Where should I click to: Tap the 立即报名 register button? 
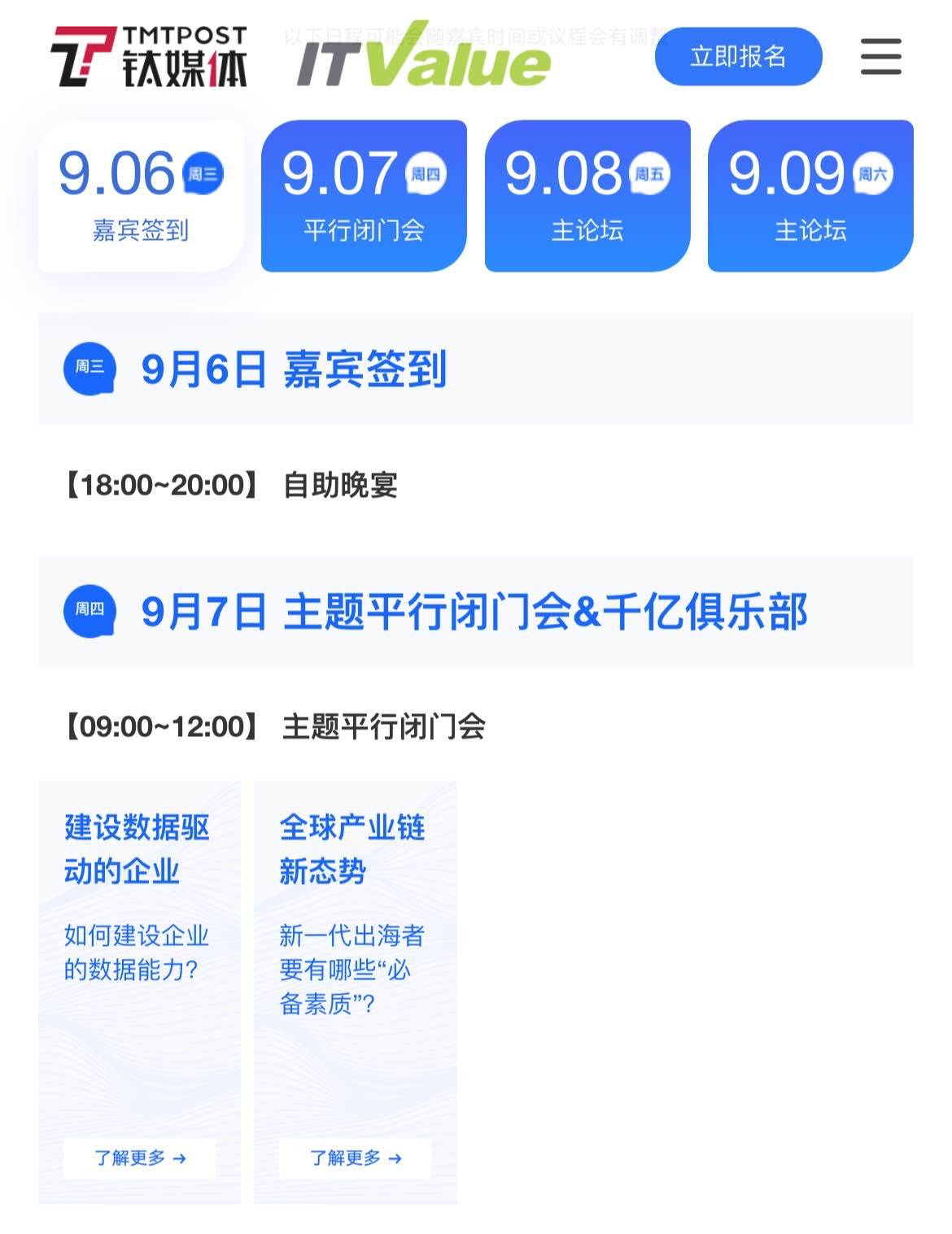coord(738,56)
